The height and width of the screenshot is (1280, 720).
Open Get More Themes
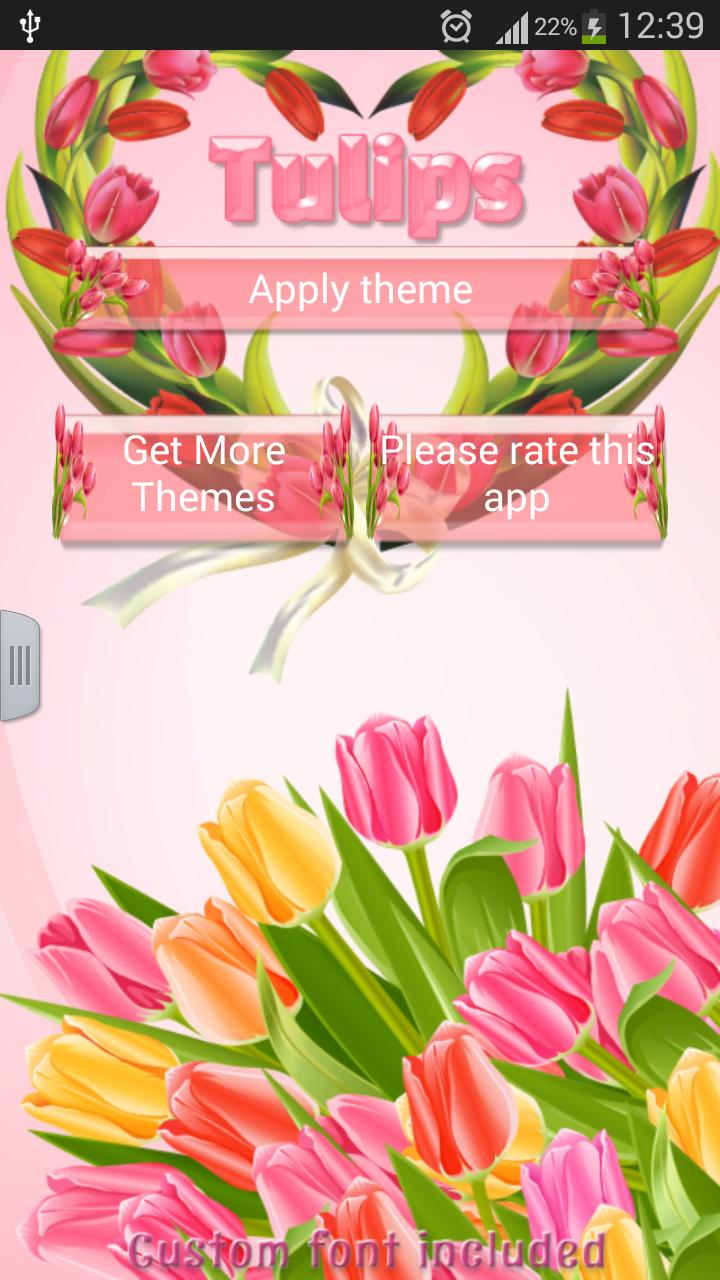[204, 474]
